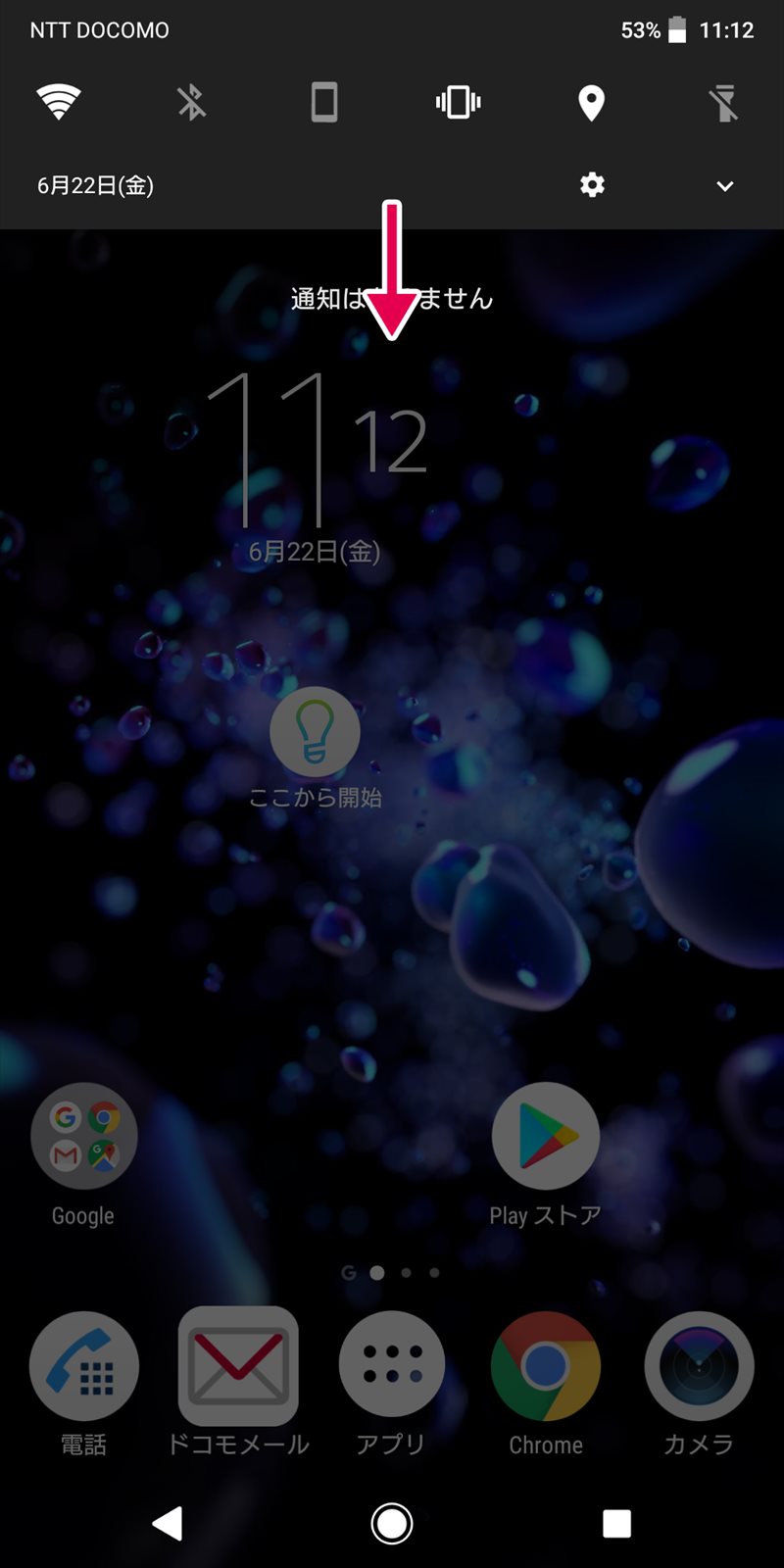This screenshot has height=1568, width=784.
Task: Toggle the location quick setting
Action: (x=591, y=102)
